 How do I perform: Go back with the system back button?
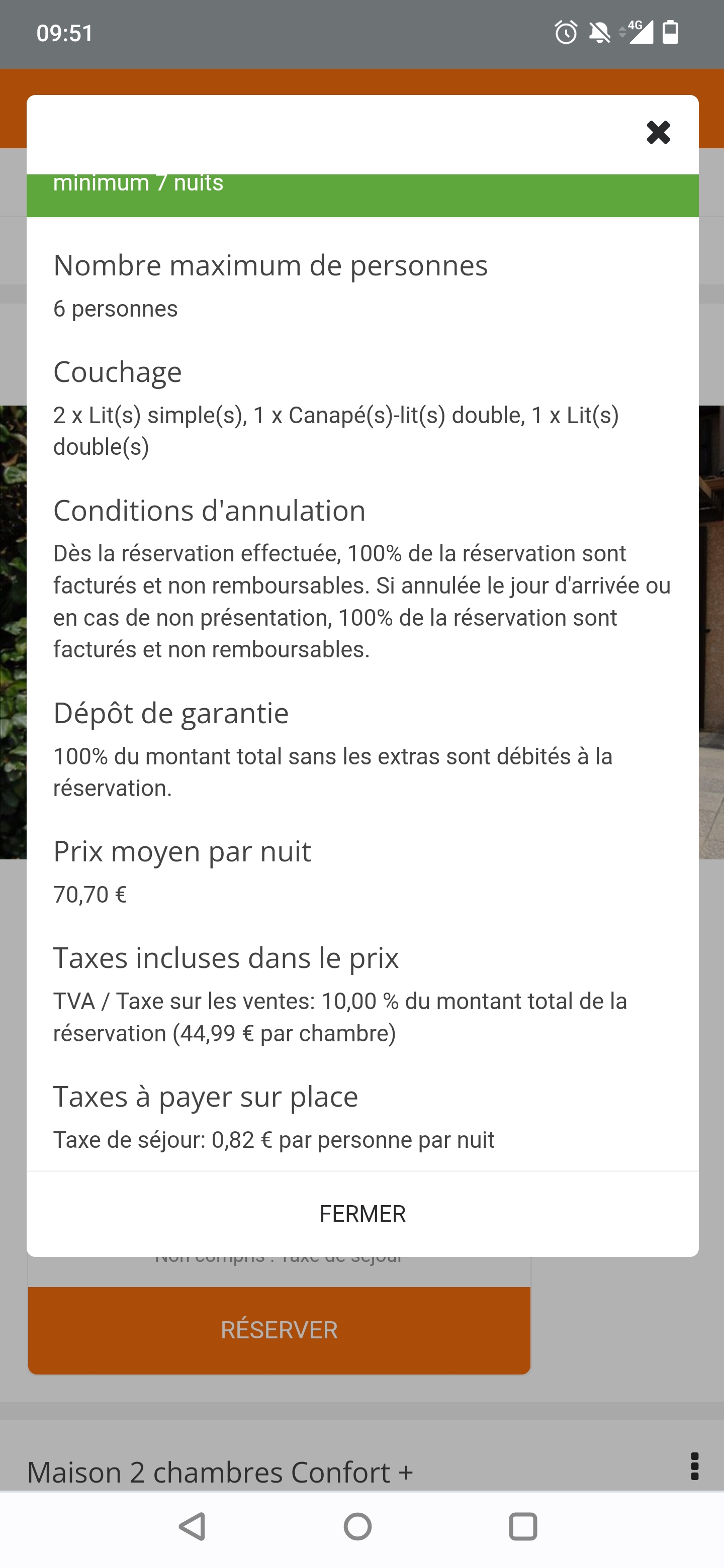(193, 1526)
